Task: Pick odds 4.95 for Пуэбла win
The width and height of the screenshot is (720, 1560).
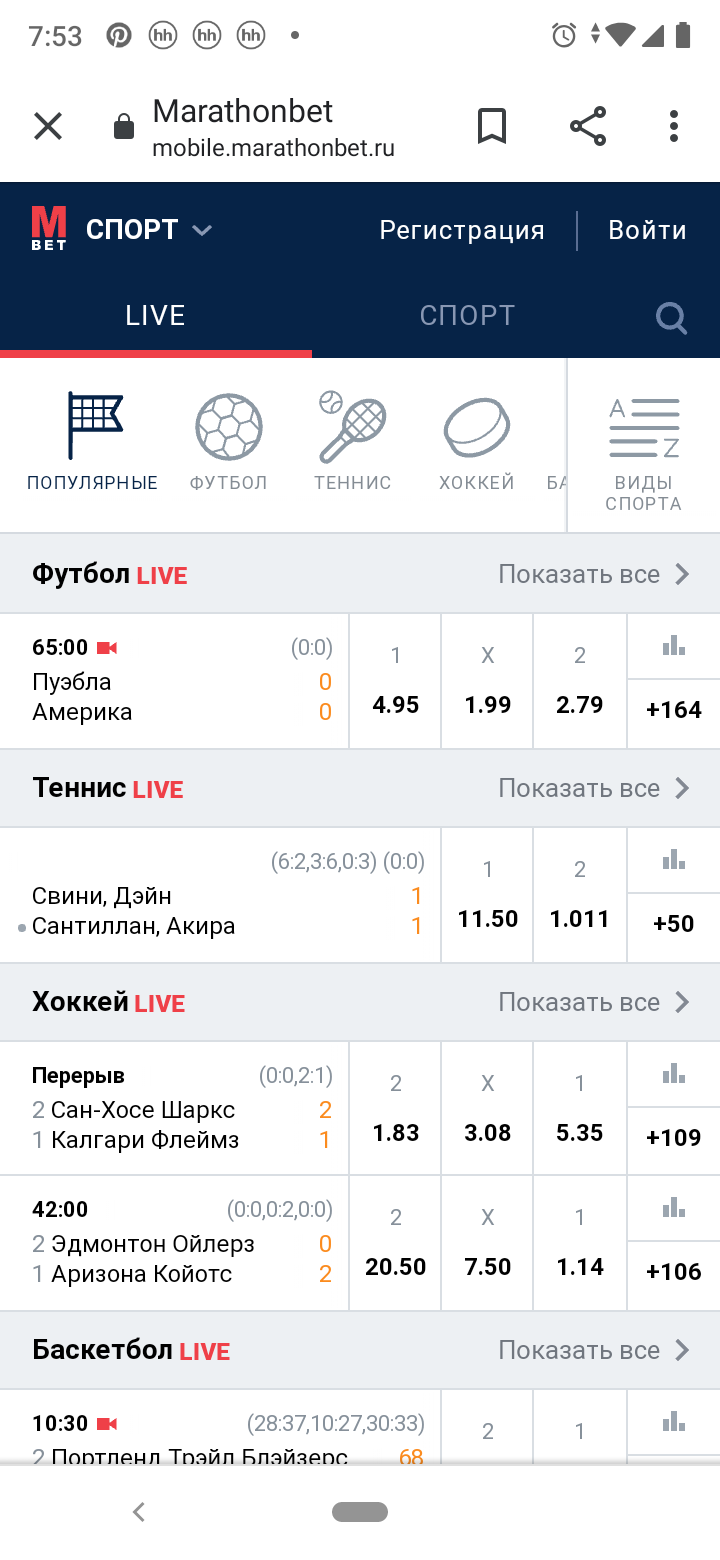Action: 395,681
